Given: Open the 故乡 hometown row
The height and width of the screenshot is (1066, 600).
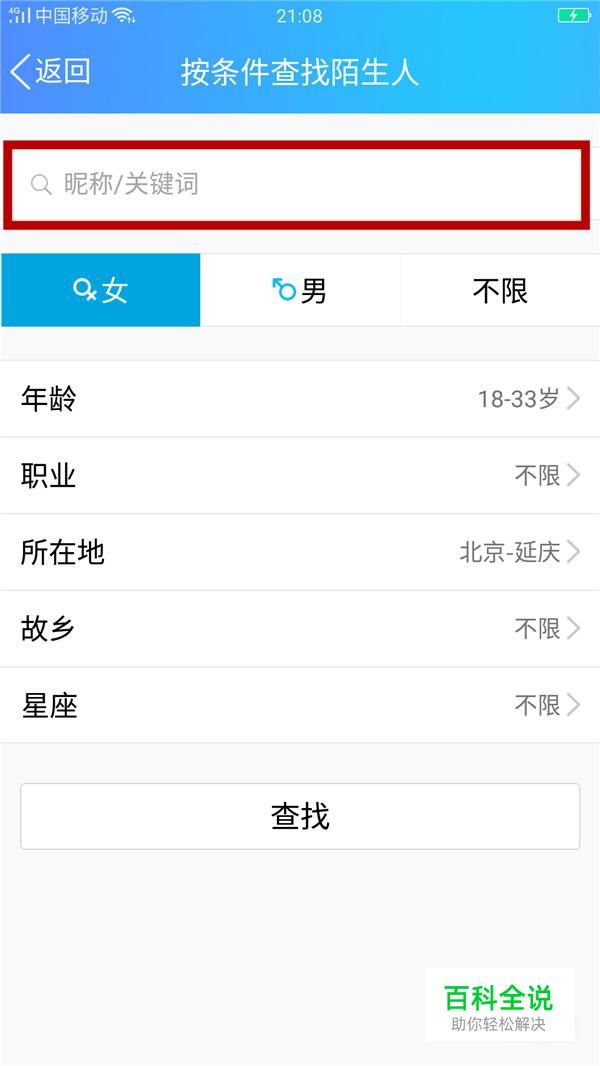Looking at the screenshot, I should [300, 629].
